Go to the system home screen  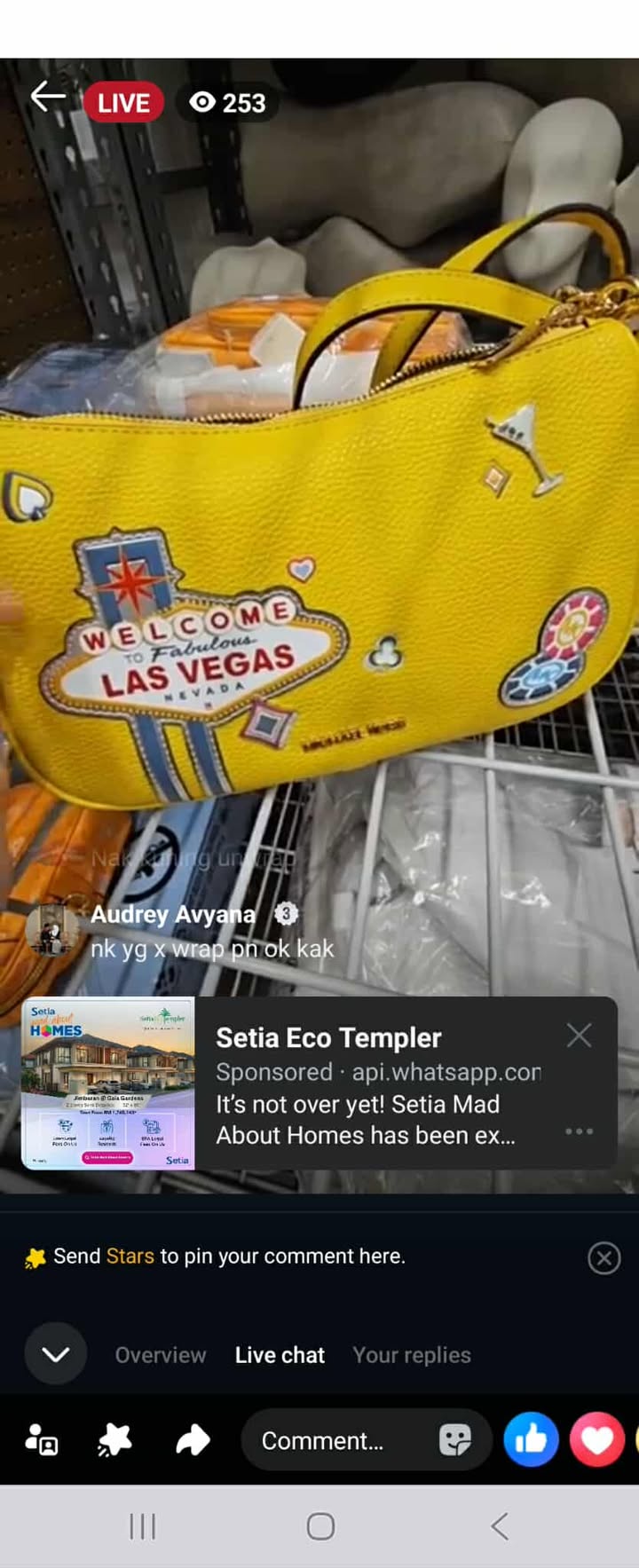(x=320, y=1526)
